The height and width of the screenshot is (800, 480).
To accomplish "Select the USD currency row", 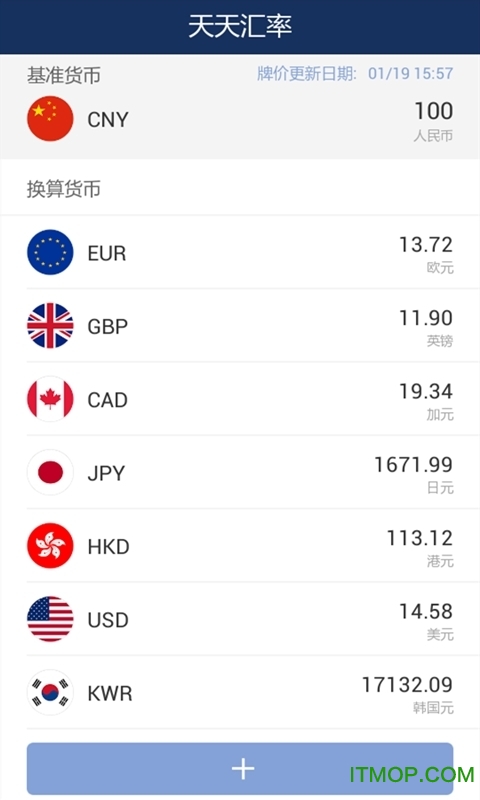I will coord(240,619).
